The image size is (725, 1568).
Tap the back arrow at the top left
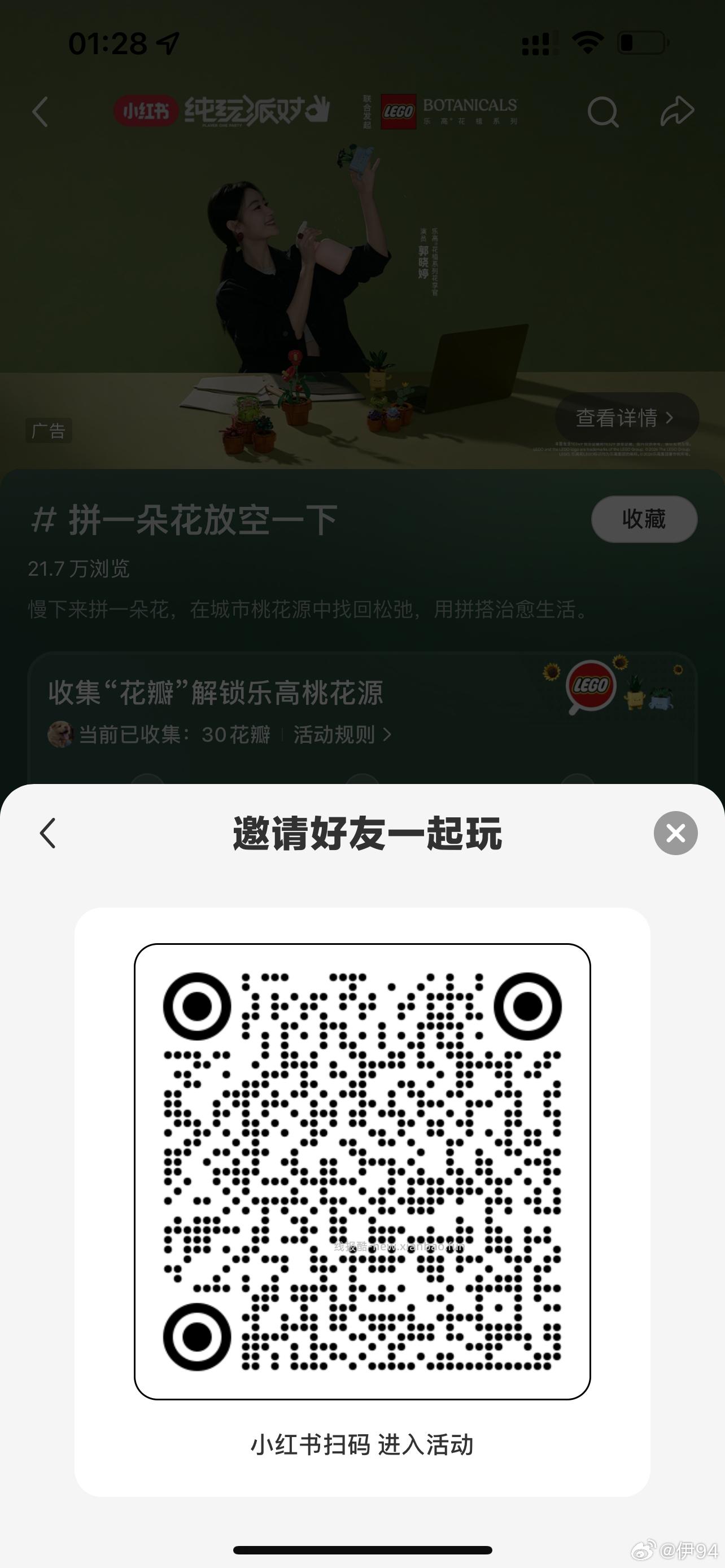(40, 113)
